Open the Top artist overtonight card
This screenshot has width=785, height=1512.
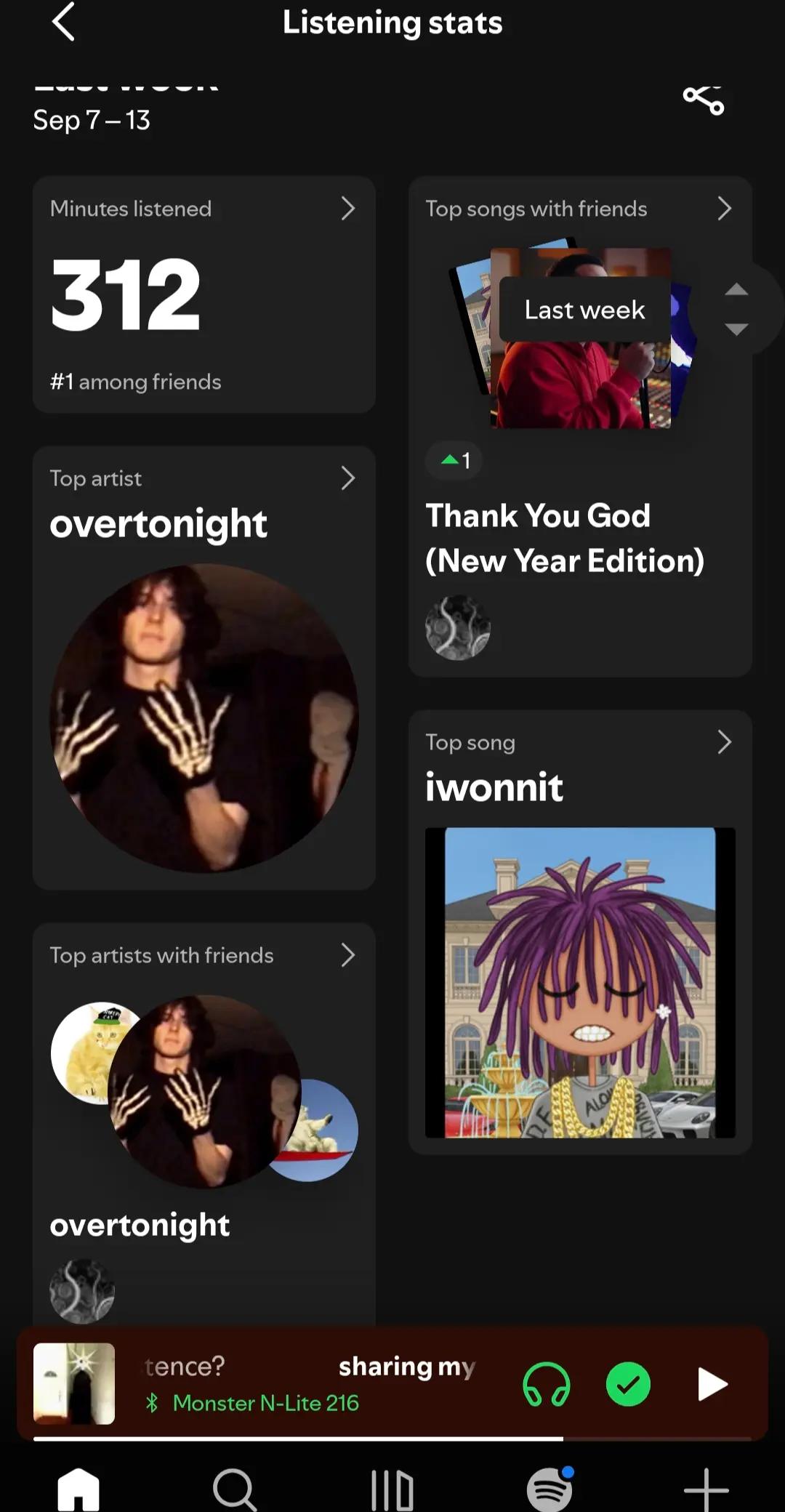(x=204, y=668)
